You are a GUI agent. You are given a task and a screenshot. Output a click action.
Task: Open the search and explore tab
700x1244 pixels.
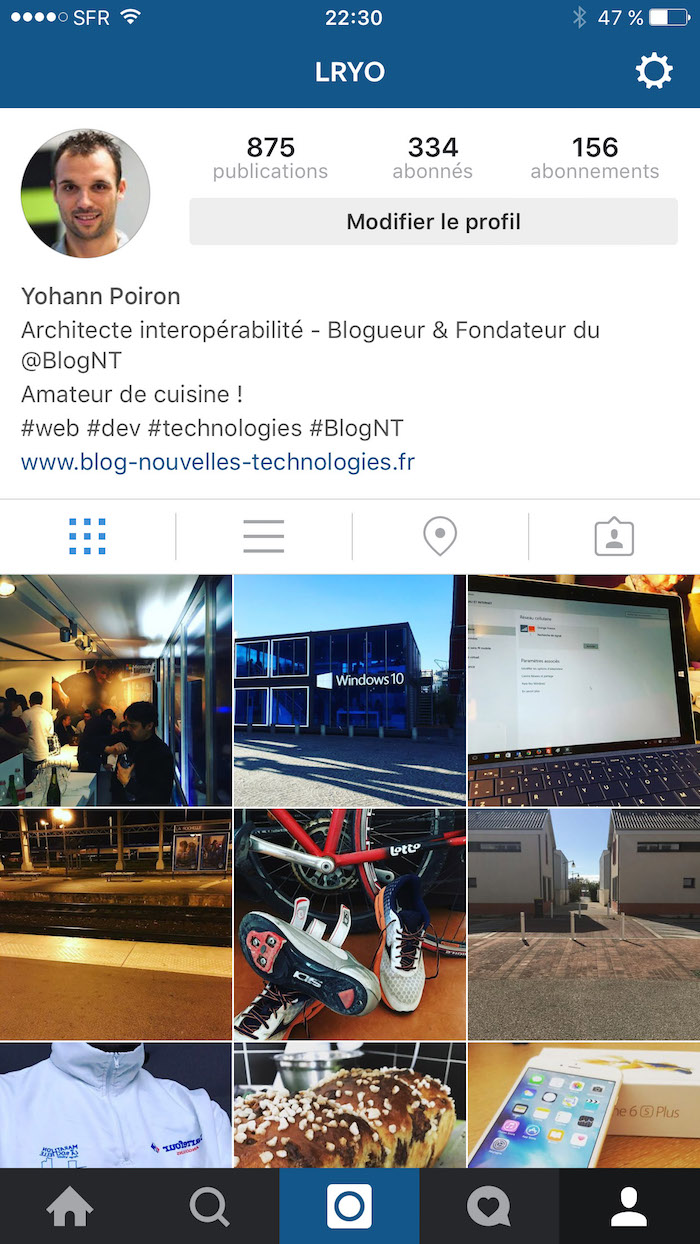tap(210, 1207)
